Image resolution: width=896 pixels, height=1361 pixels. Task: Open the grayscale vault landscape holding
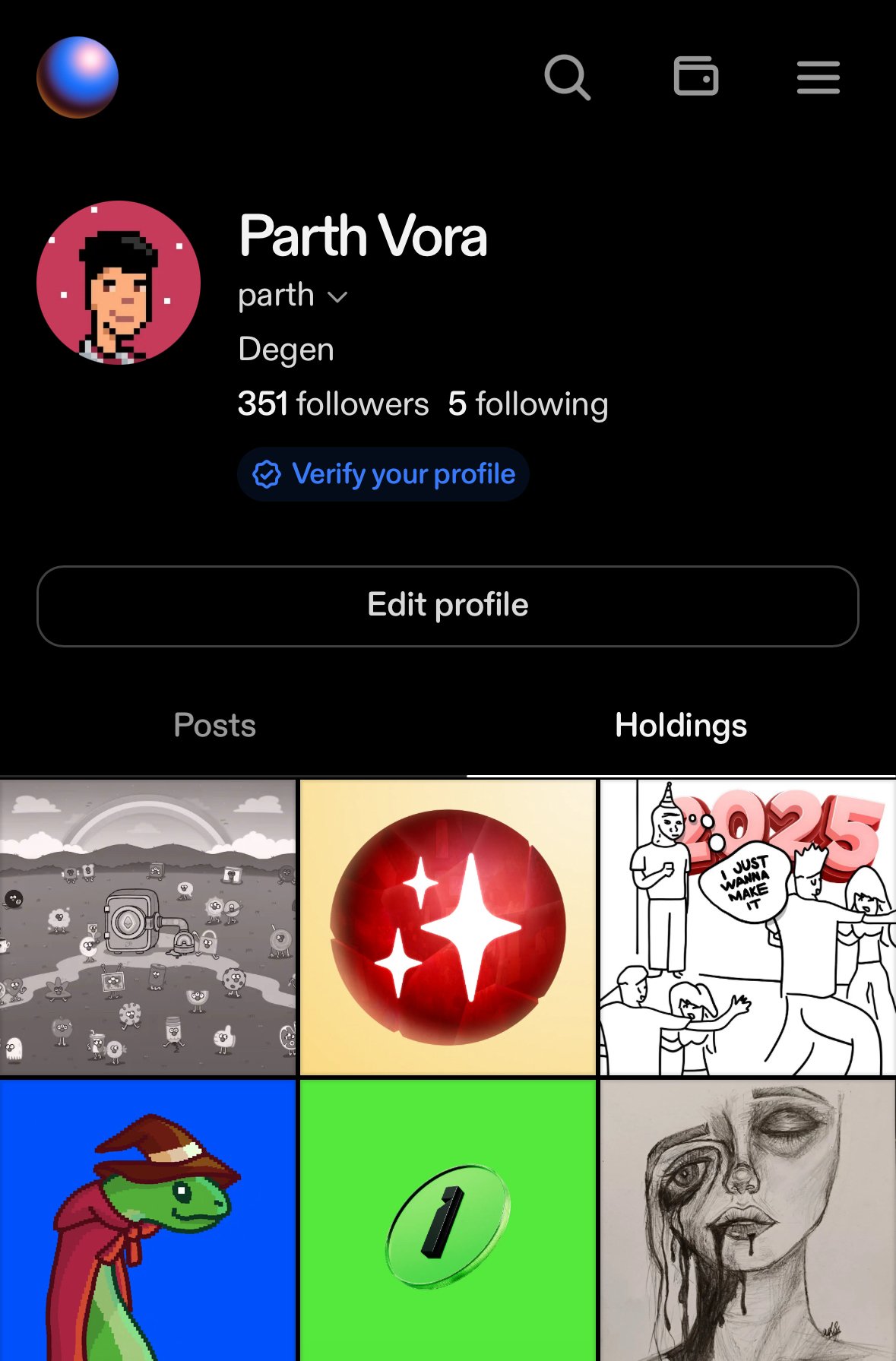147,927
